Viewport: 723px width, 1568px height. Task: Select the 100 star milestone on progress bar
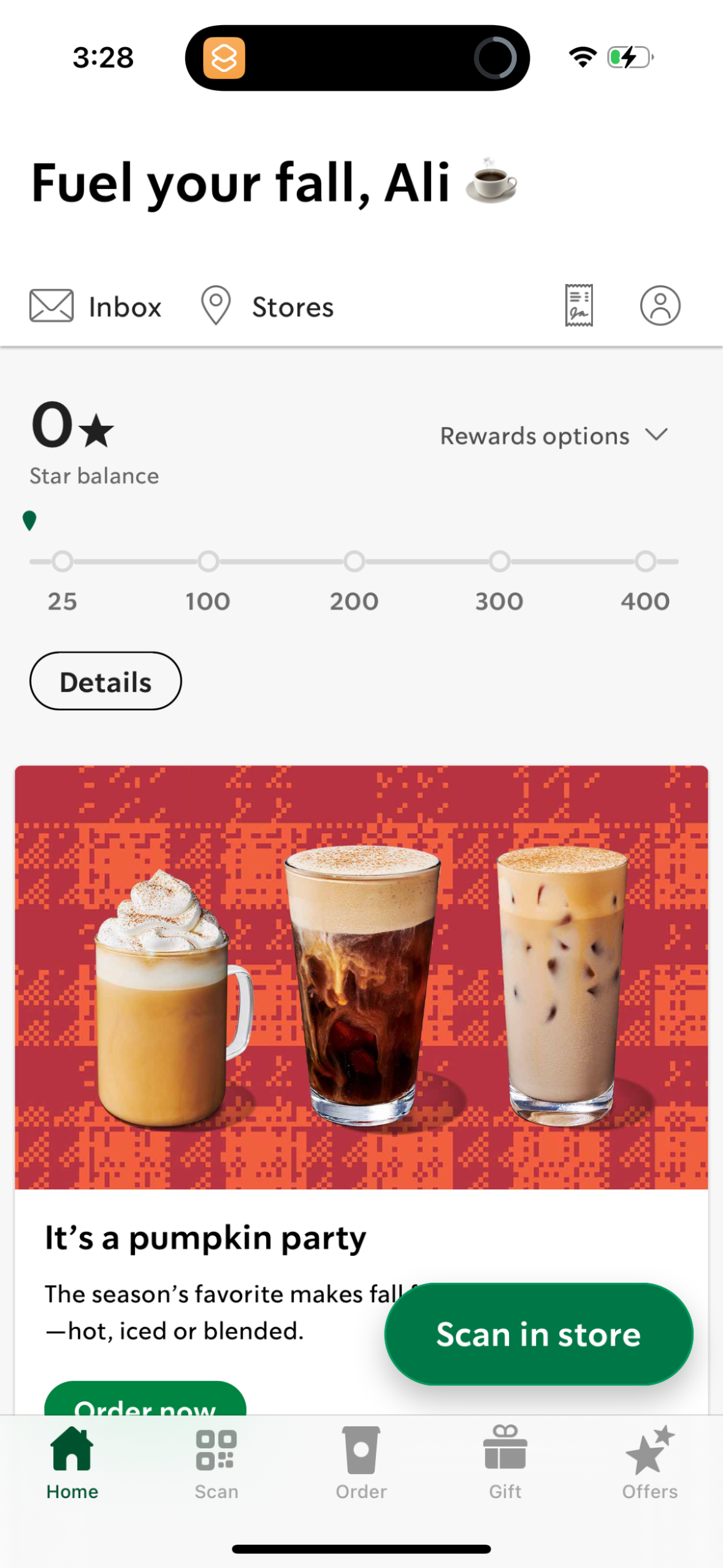coord(207,561)
